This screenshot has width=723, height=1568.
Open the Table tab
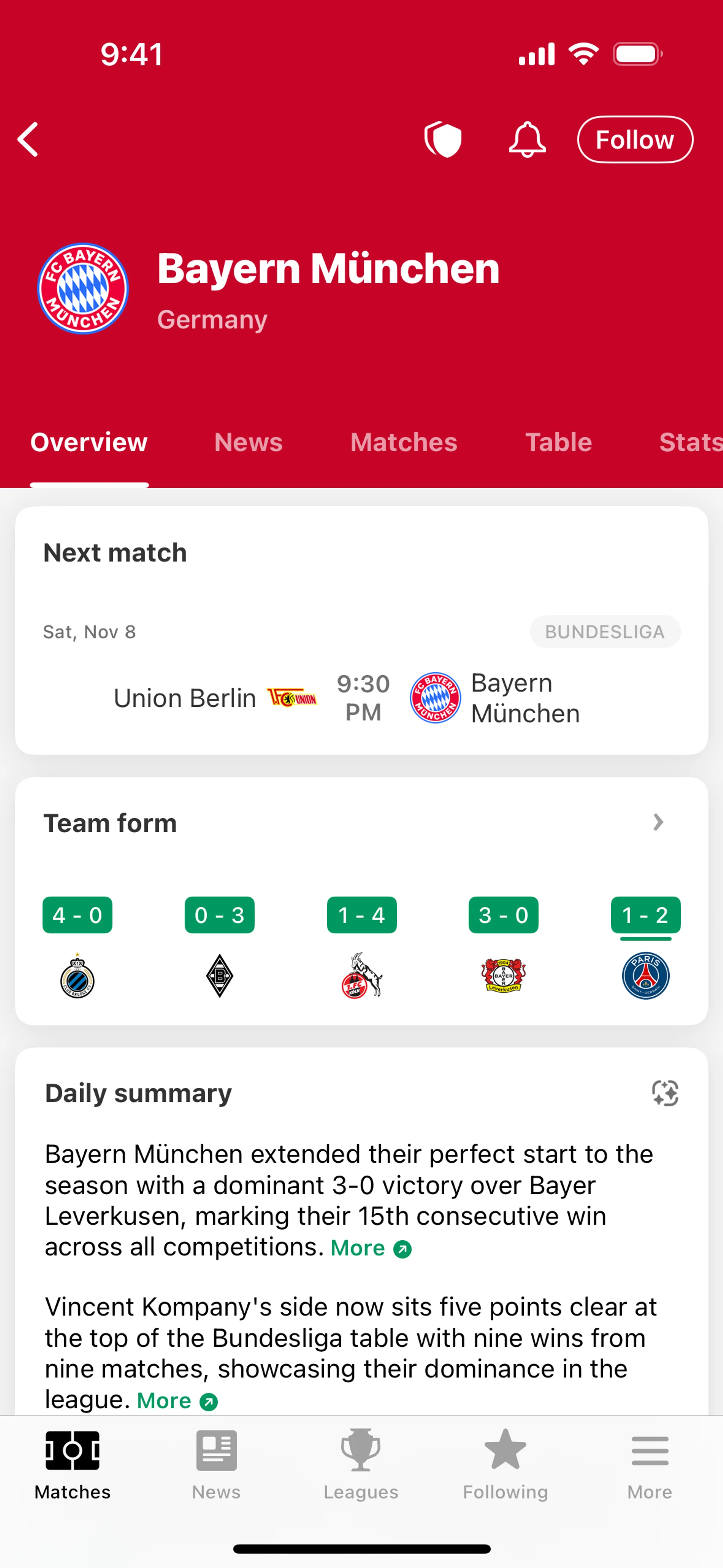(x=558, y=443)
